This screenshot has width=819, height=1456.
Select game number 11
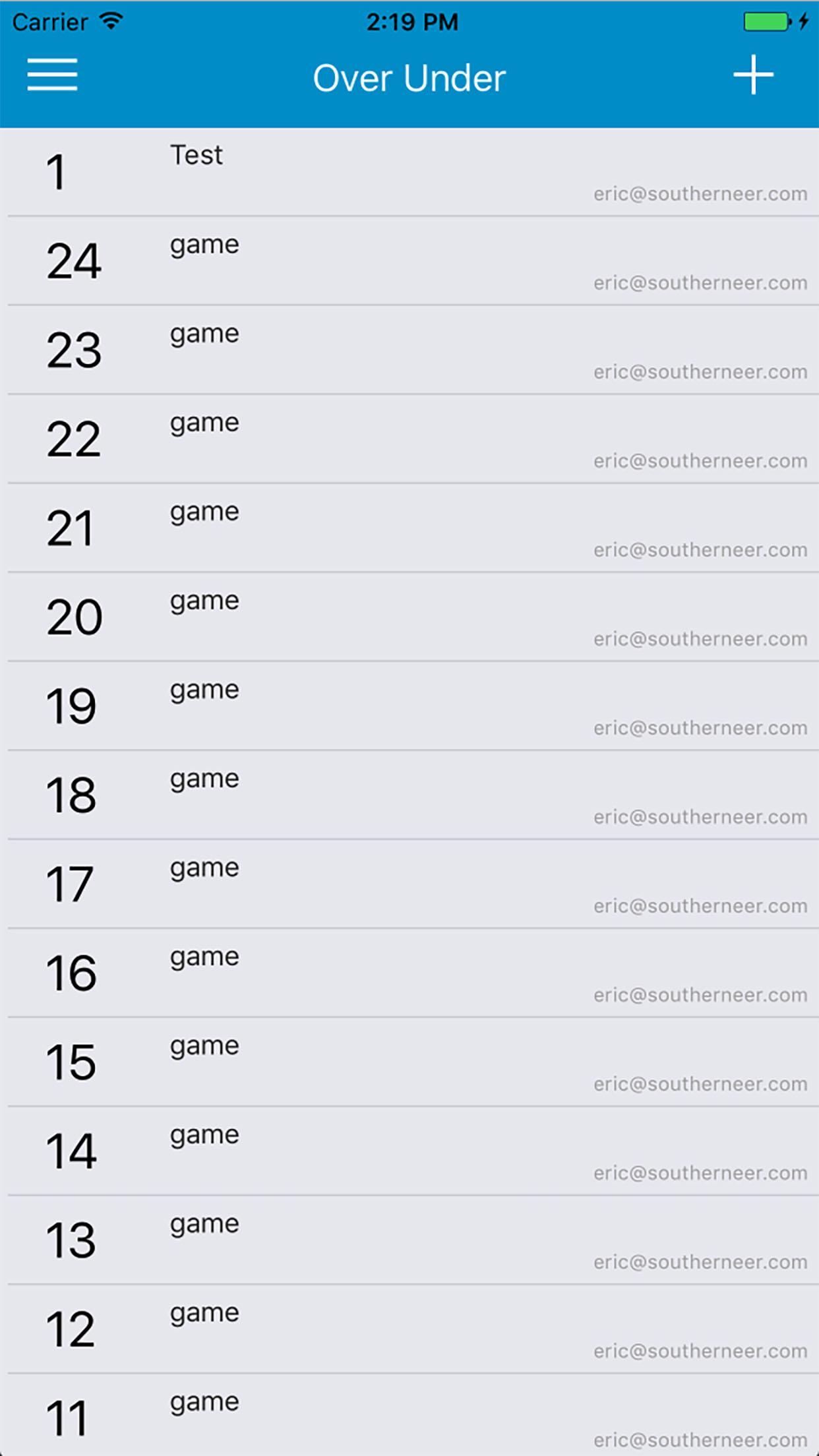click(x=409, y=1416)
